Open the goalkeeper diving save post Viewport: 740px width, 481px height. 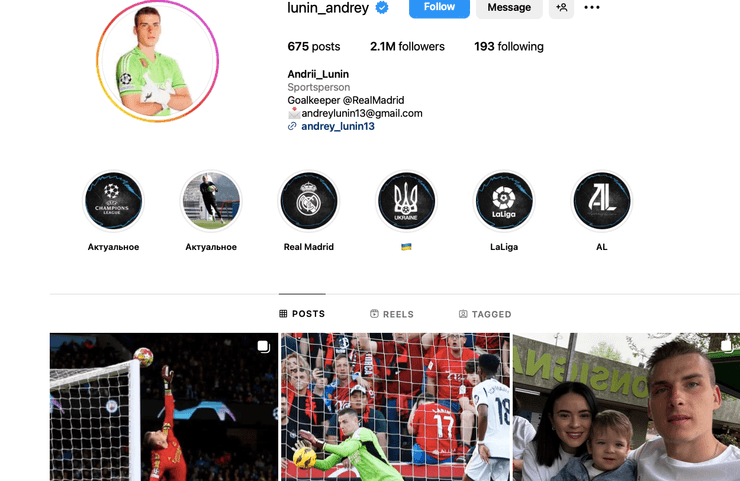tap(164, 407)
